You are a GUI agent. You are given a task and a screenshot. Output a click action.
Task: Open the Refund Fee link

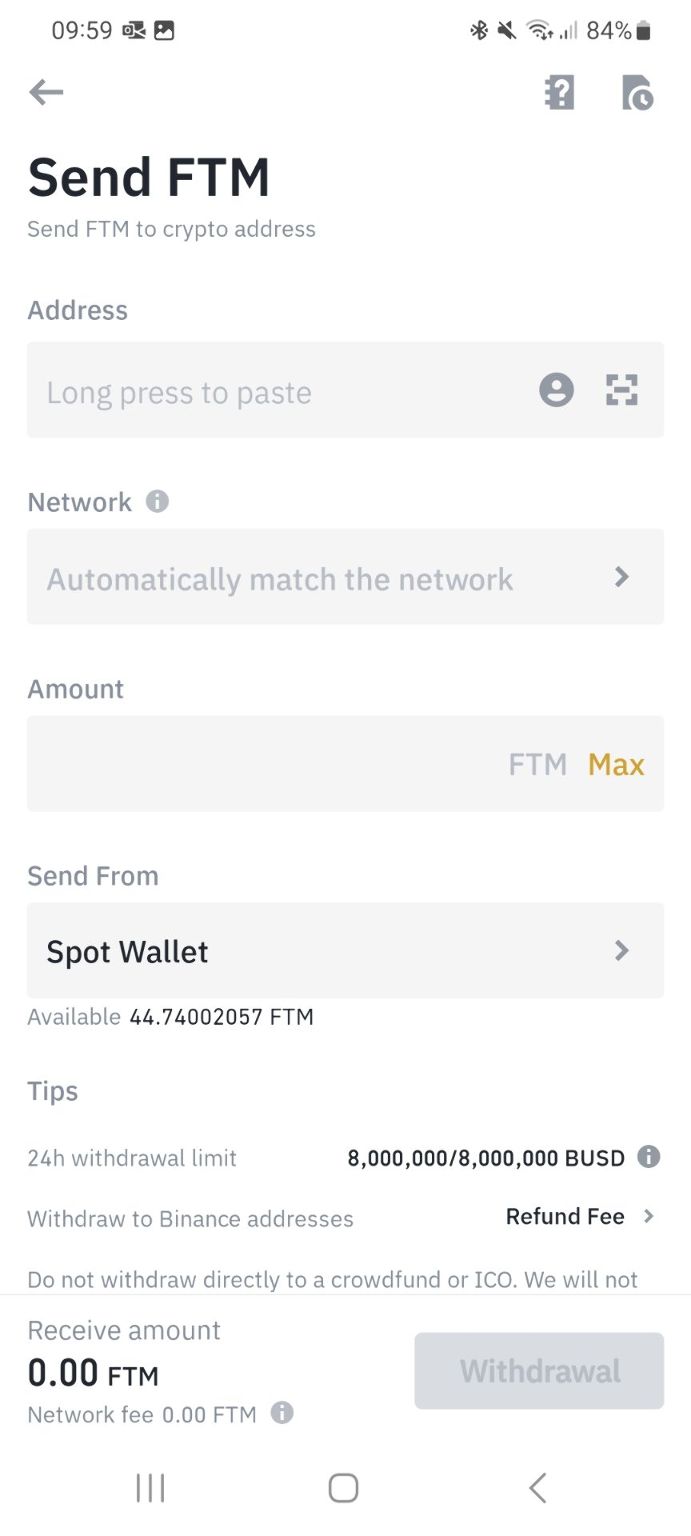click(x=579, y=1217)
